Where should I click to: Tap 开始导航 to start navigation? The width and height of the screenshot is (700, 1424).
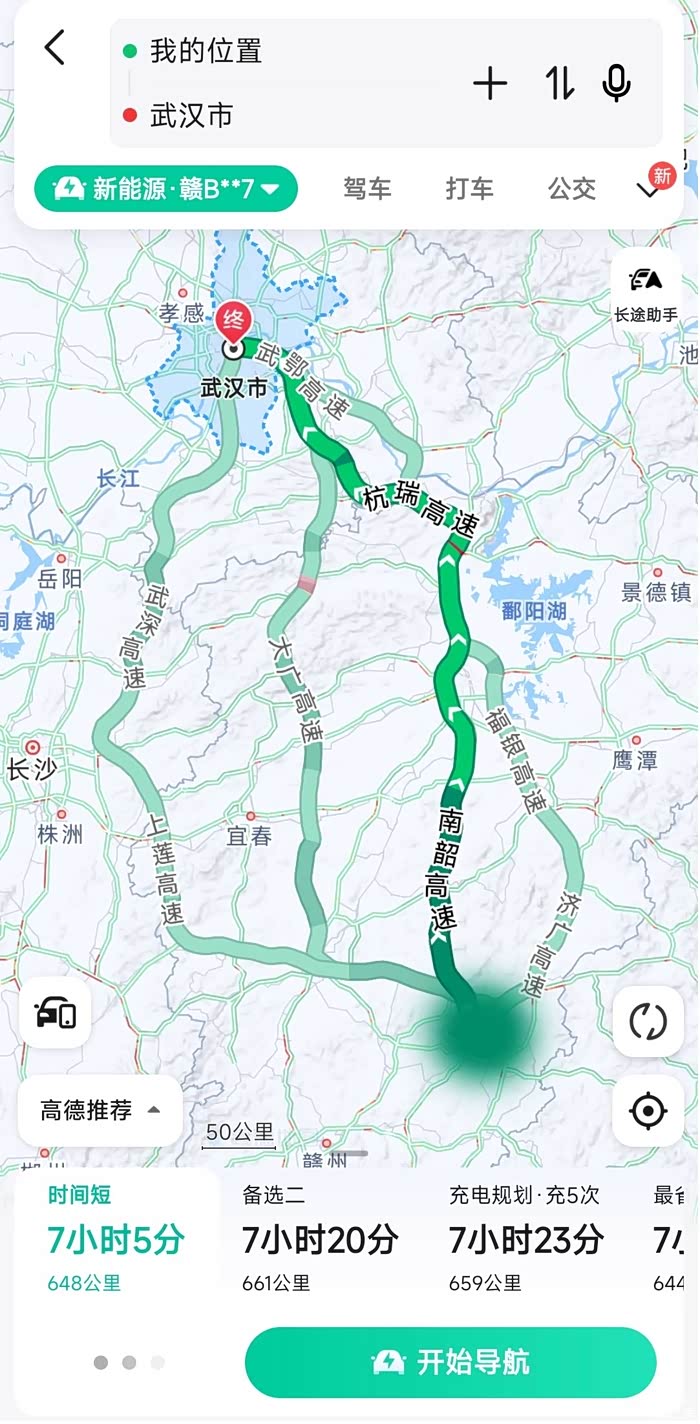[x=450, y=1362]
